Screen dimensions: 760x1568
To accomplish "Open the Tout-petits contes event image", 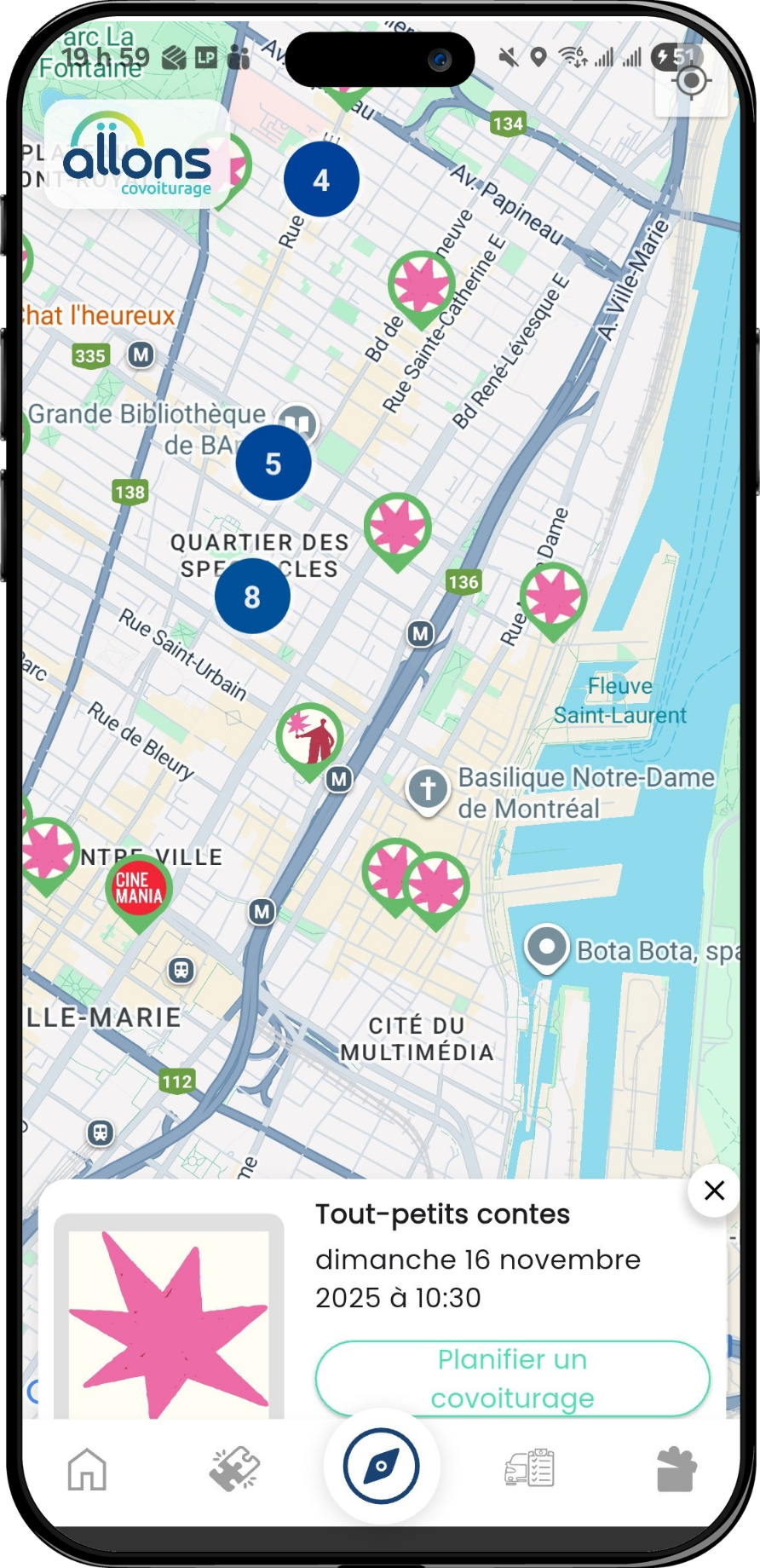I will 169,1317.
